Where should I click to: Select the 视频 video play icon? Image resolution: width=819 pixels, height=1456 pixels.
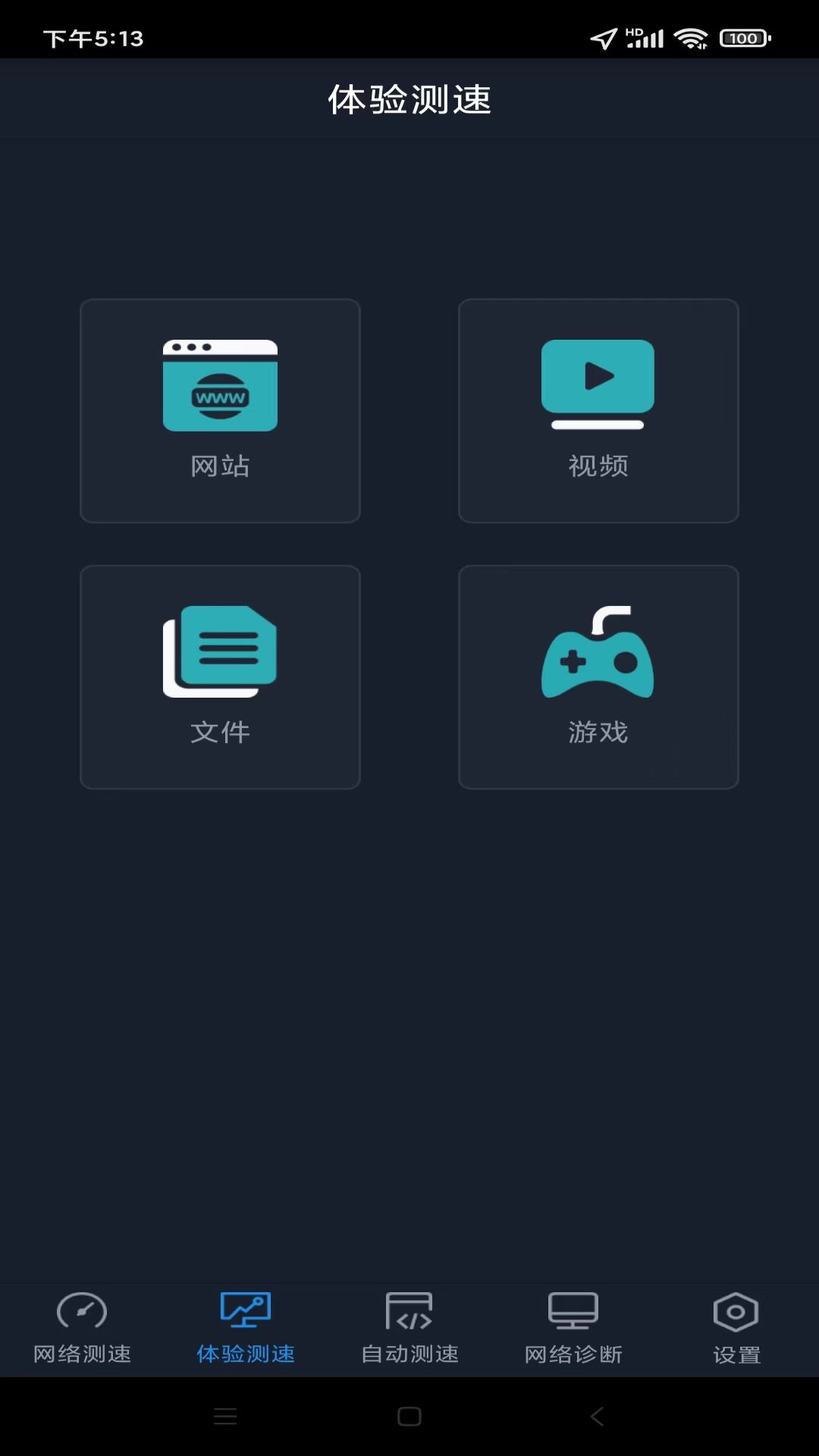(598, 383)
